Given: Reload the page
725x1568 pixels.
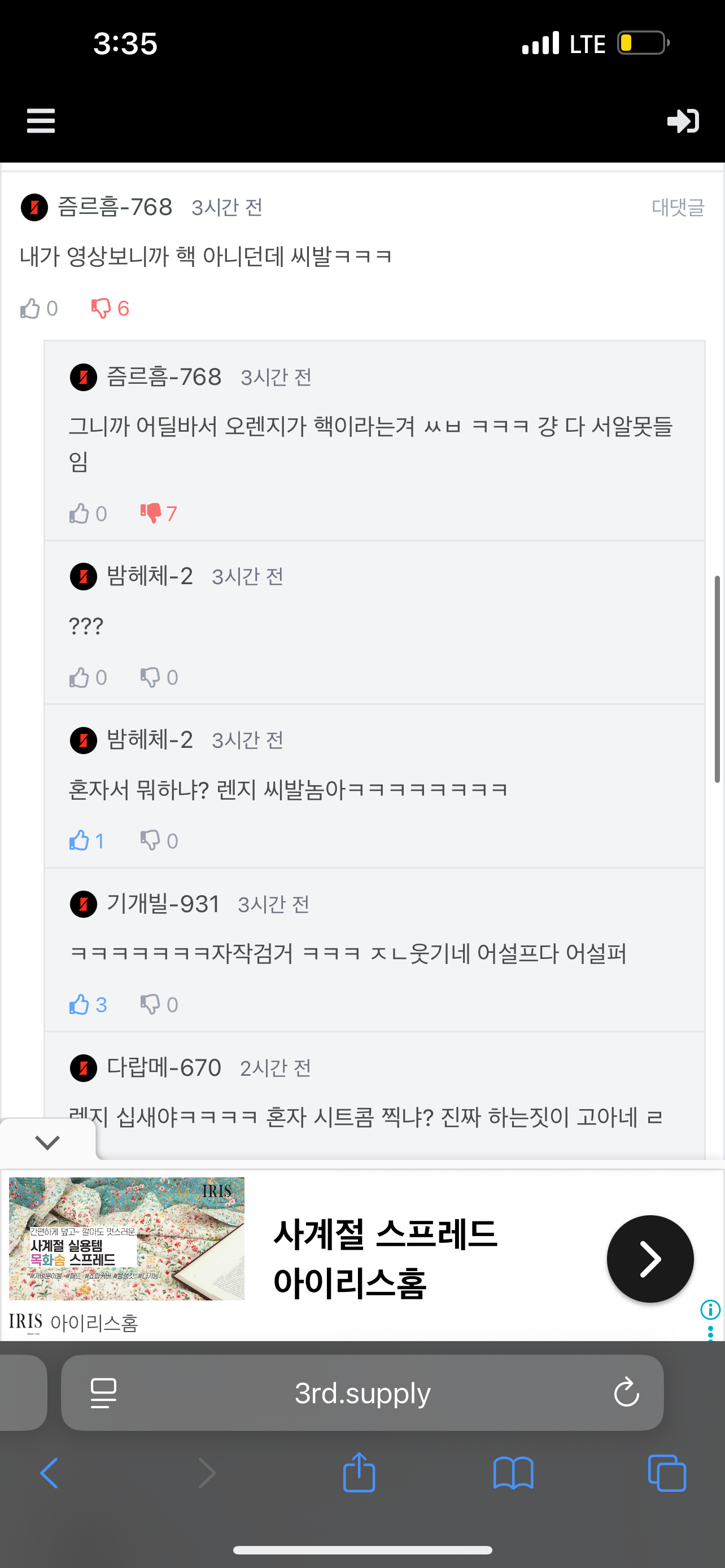Looking at the screenshot, I should pyautogui.click(x=626, y=1393).
